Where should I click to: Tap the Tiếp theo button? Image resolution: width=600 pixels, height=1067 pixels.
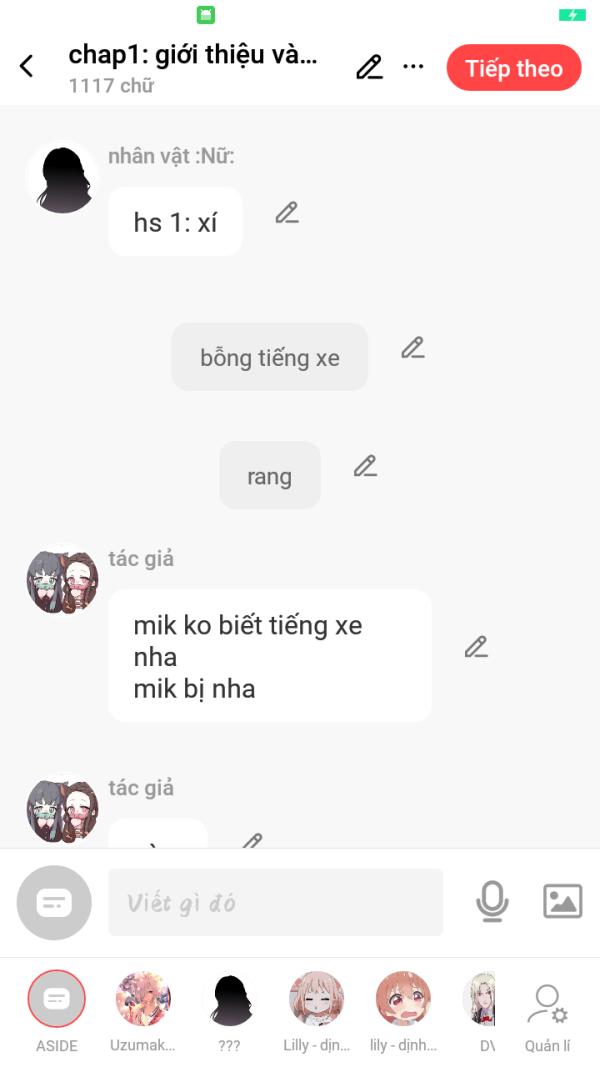pyautogui.click(x=514, y=68)
